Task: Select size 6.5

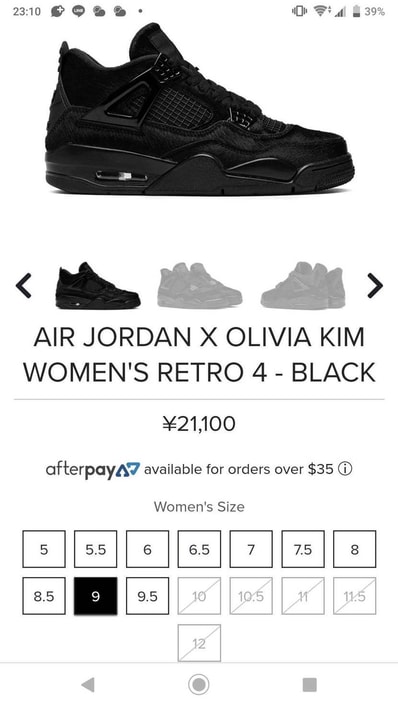Action: 199,549
